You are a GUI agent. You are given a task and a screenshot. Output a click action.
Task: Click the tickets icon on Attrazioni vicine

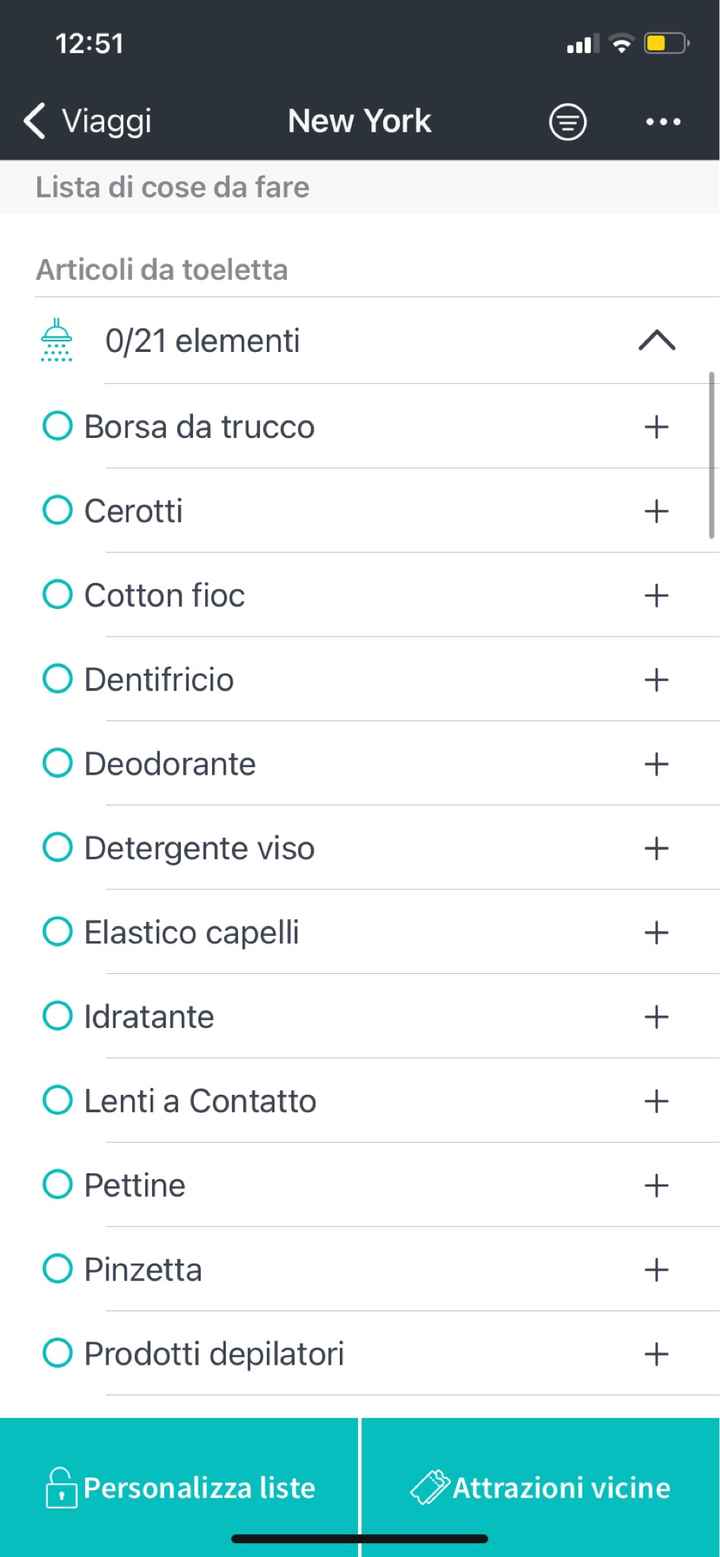430,1487
